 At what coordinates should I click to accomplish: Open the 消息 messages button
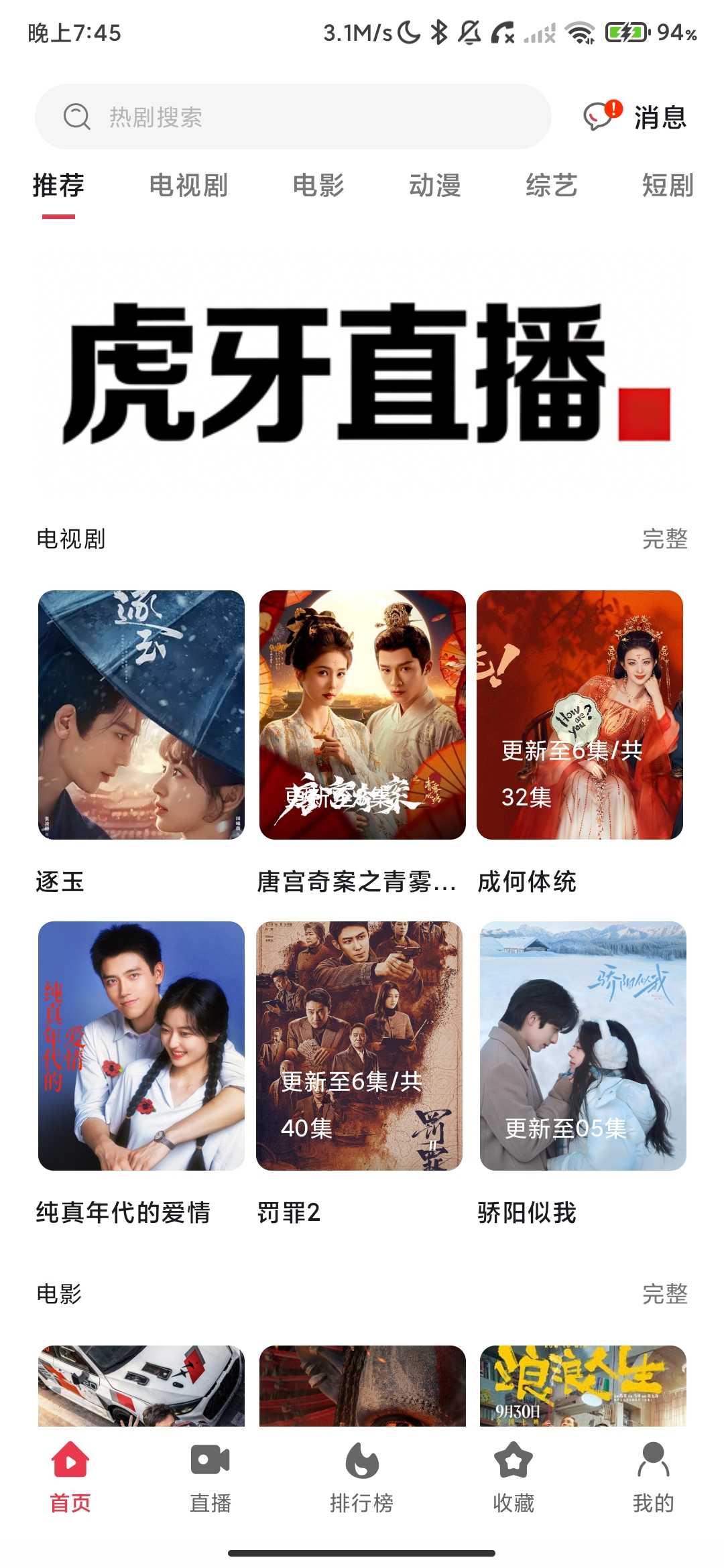point(636,117)
